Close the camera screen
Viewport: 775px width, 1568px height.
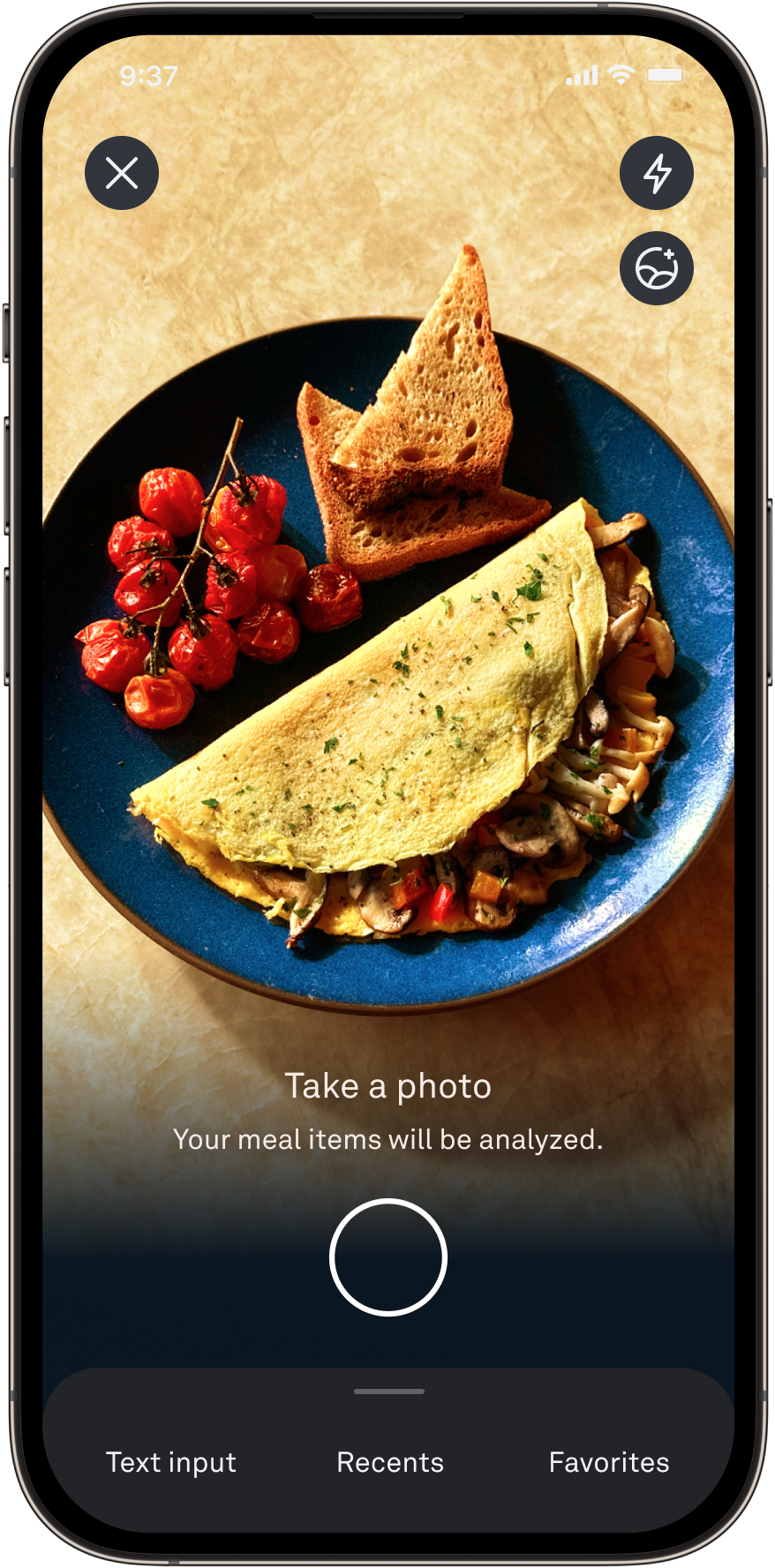[x=122, y=173]
